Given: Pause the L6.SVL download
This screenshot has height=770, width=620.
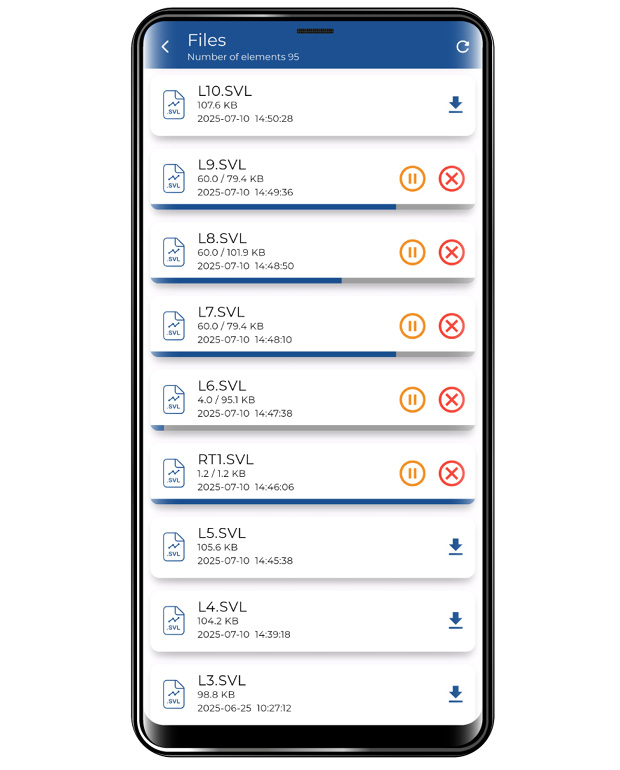Looking at the screenshot, I should 412,400.
